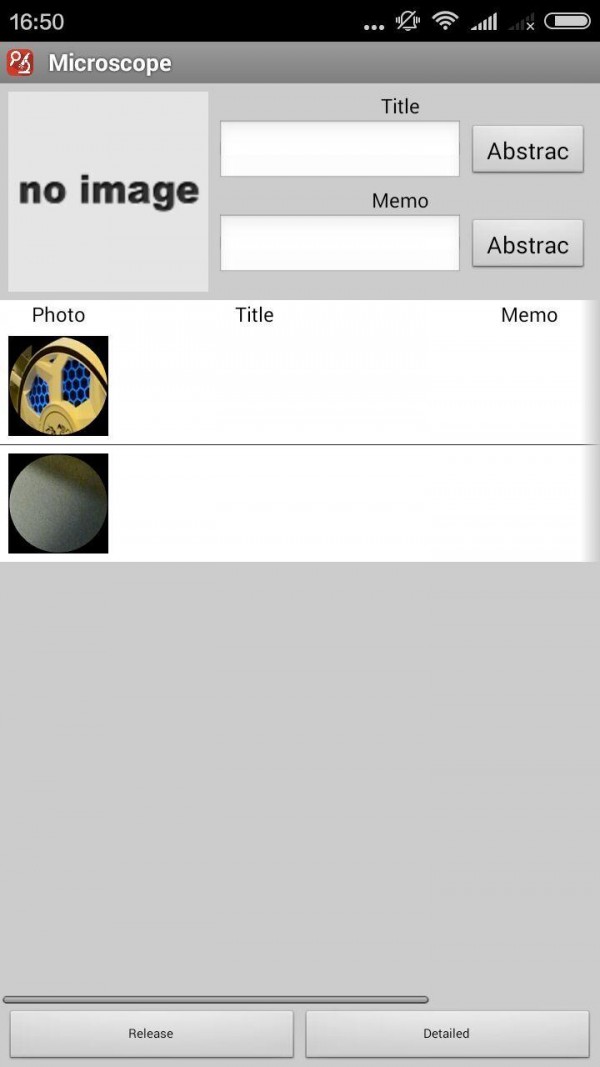Screen dimensions: 600x1067
Task: Tap the Abstrac button beside Memo
Action: [x=527, y=244]
